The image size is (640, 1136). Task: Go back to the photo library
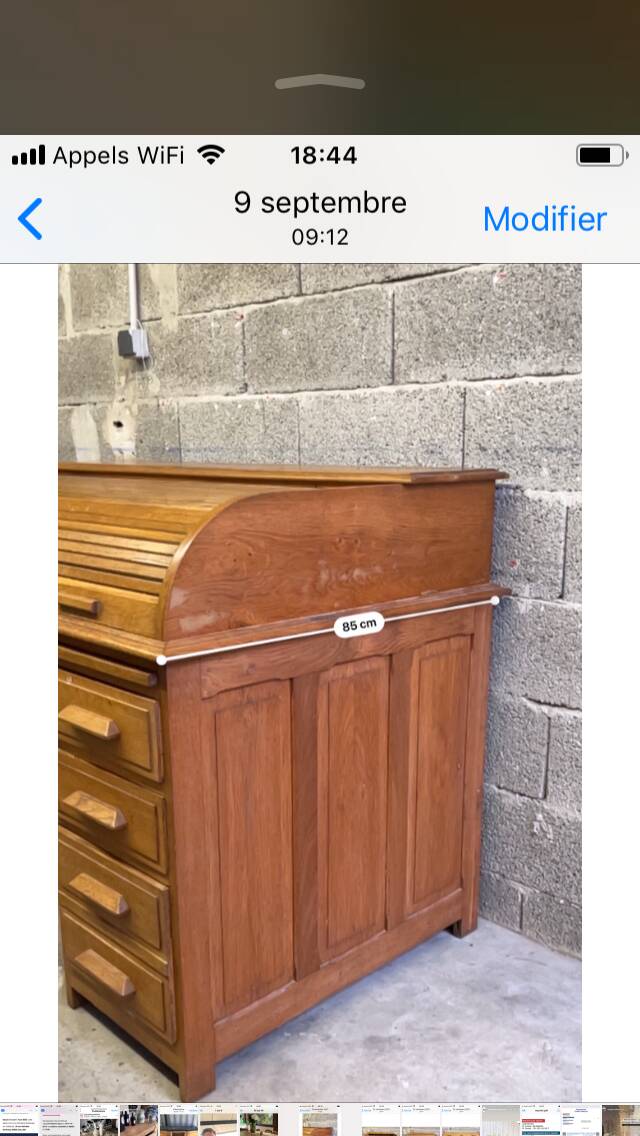(31, 219)
